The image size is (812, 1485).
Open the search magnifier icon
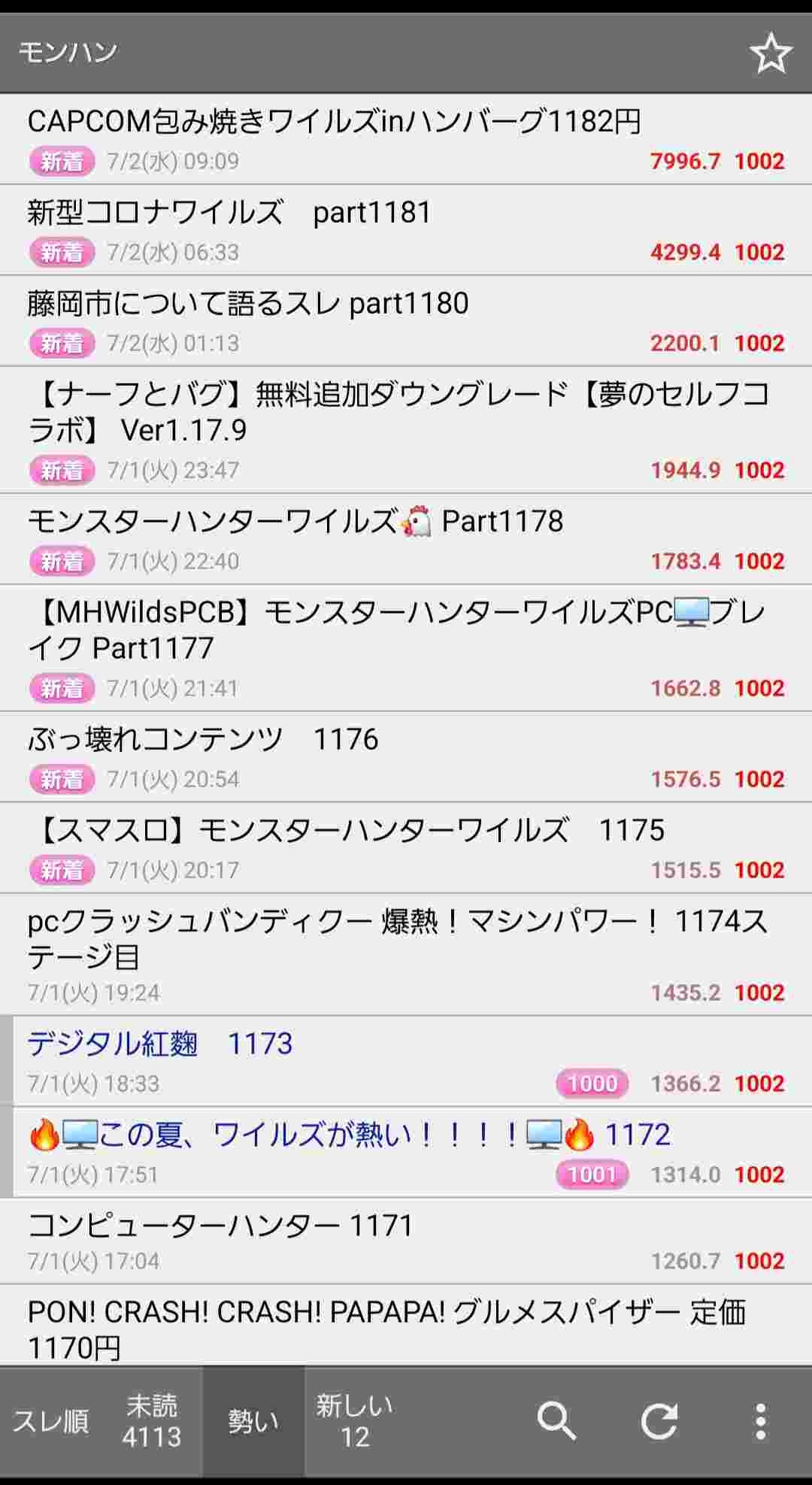coord(556,1421)
